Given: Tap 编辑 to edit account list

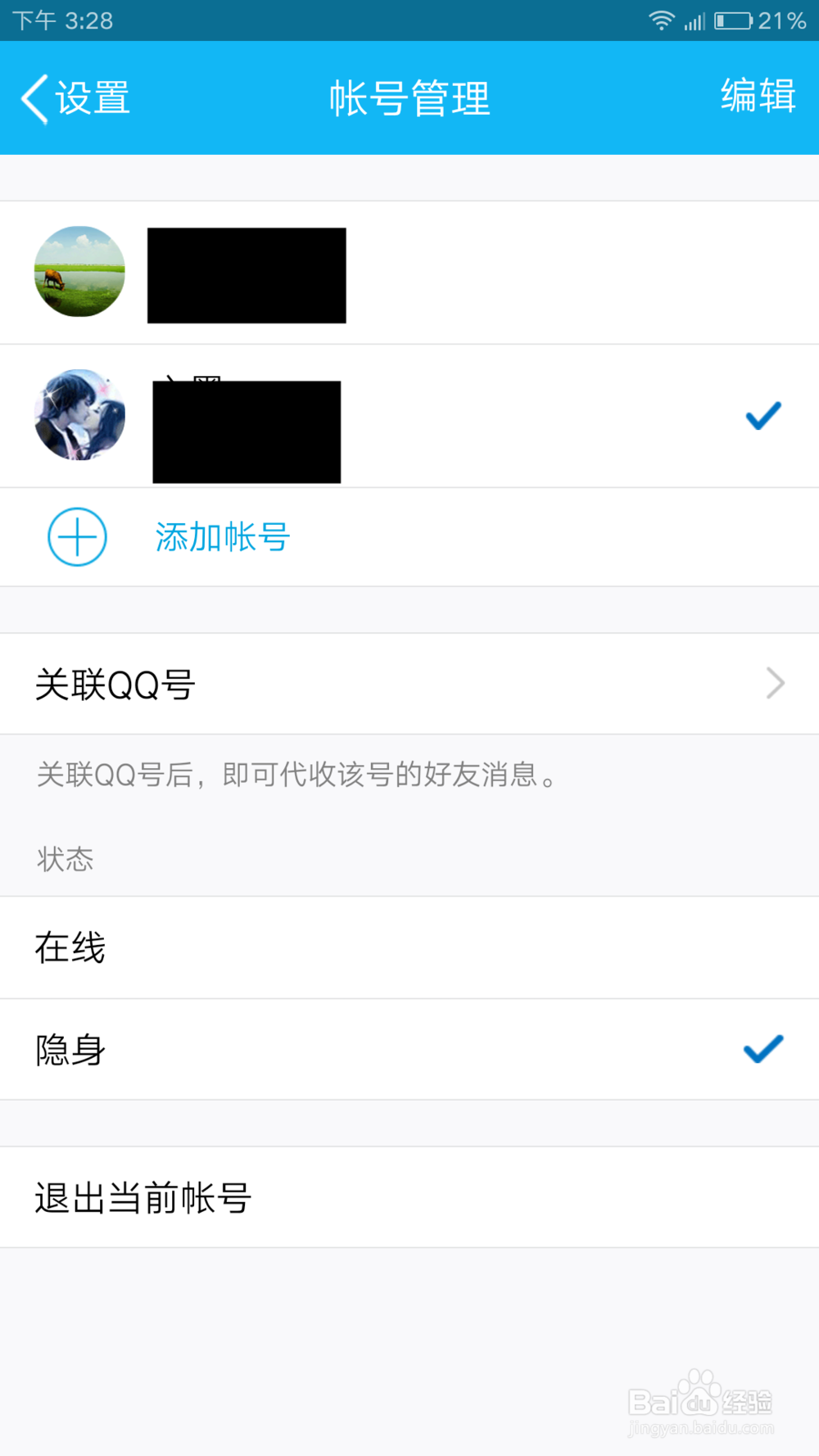Looking at the screenshot, I should tap(756, 94).
